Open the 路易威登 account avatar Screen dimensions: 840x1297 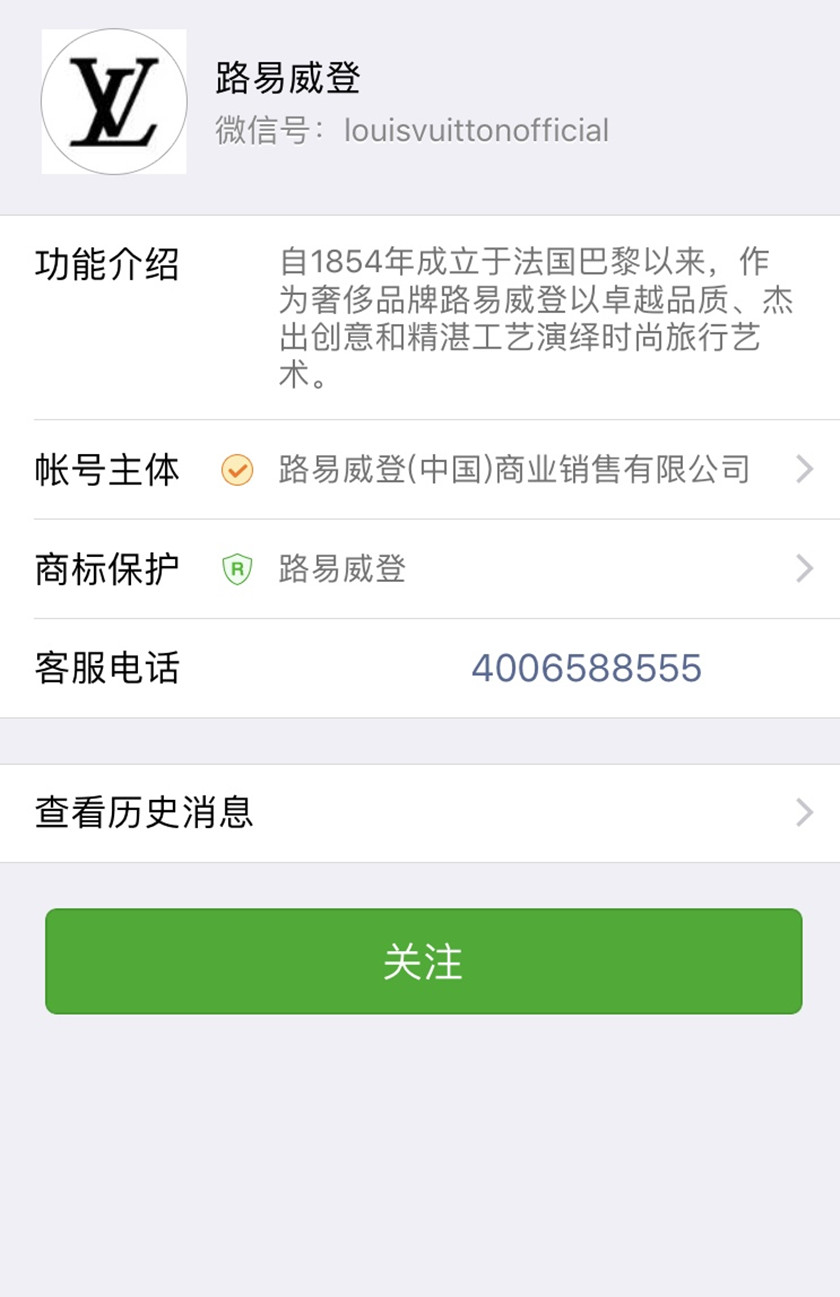click(114, 102)
